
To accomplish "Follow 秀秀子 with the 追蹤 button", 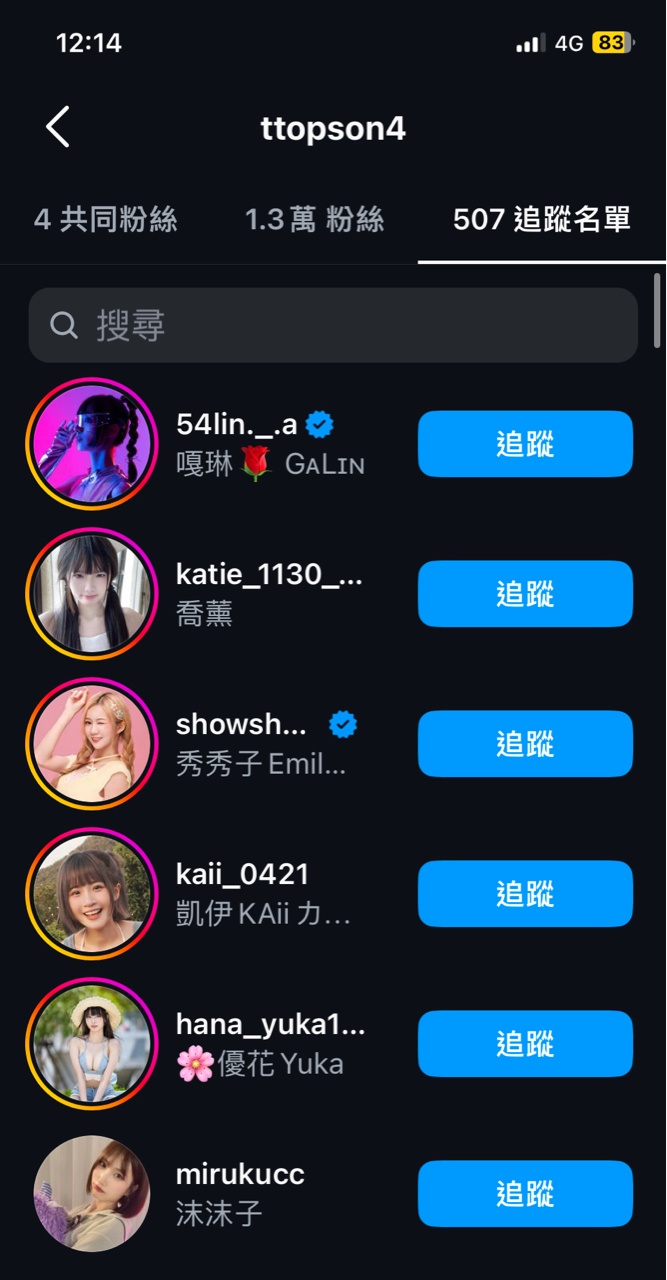I will click(x=525, y=744).
